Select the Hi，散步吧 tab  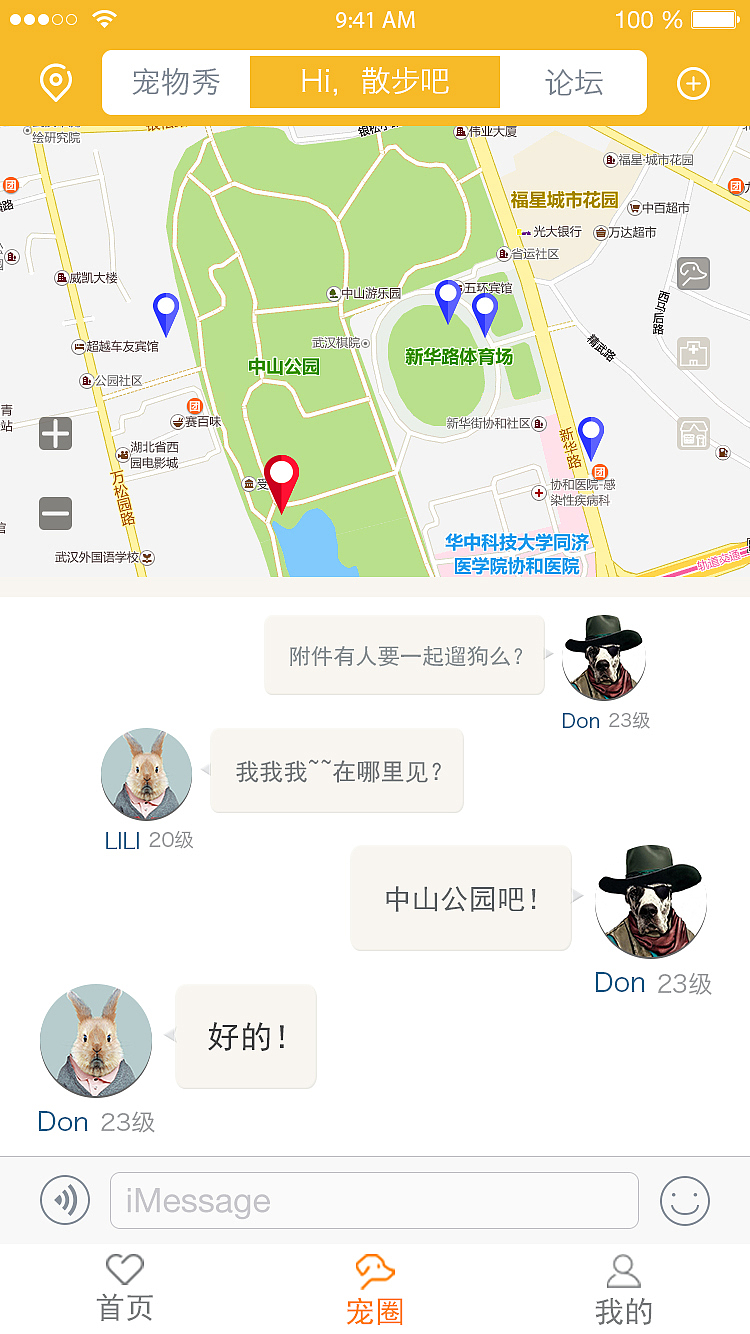pos(374,83)
